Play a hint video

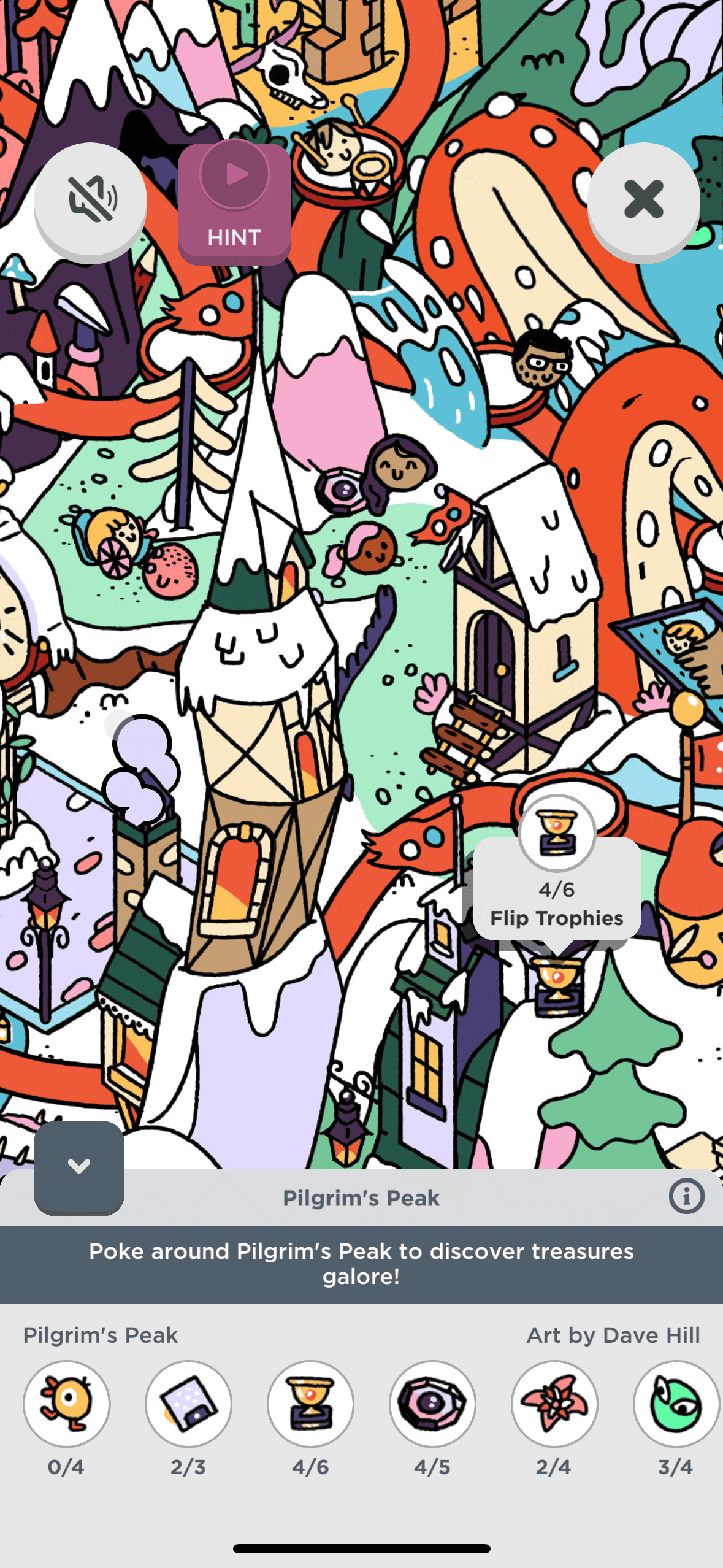[234, 202]
